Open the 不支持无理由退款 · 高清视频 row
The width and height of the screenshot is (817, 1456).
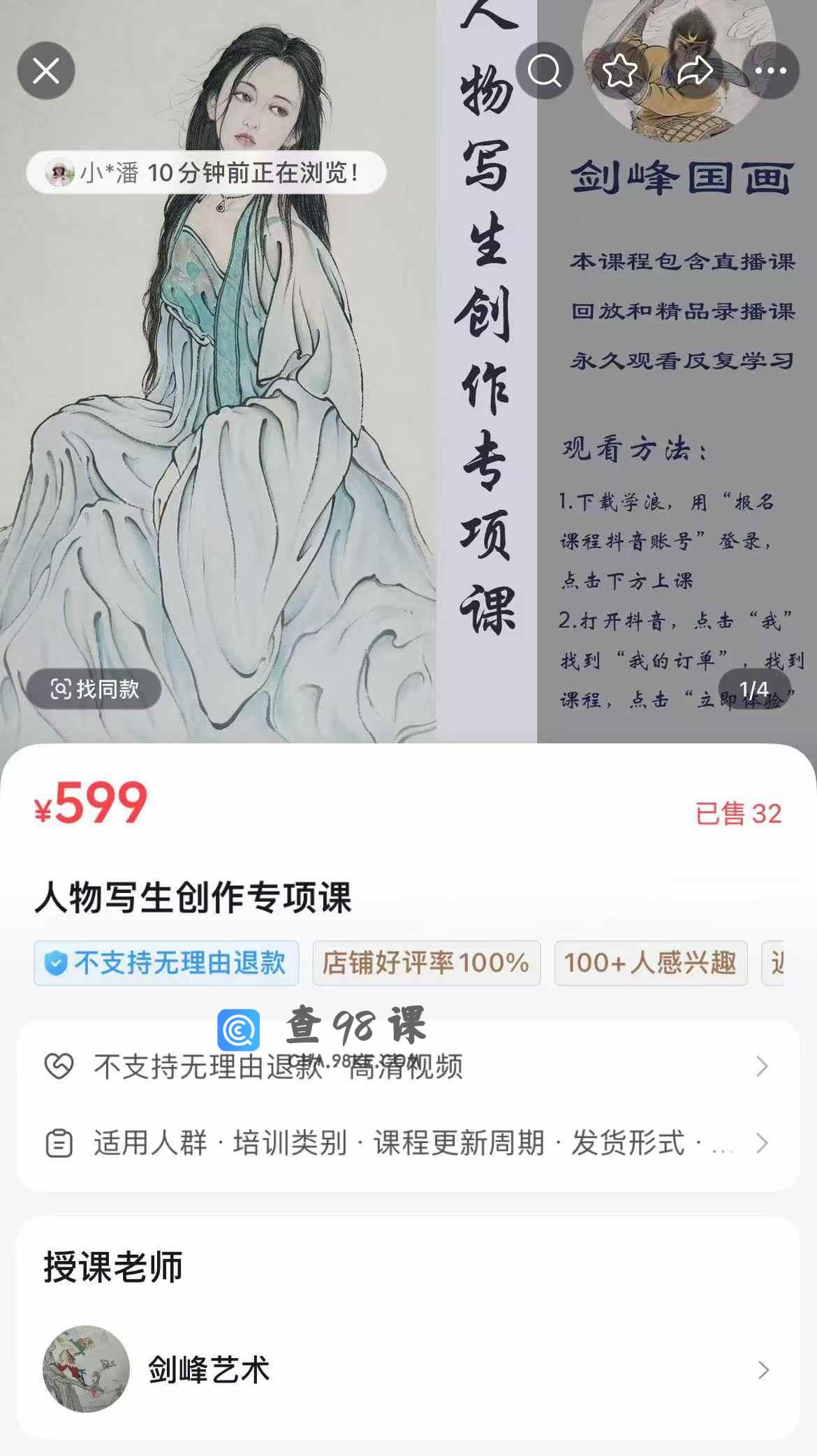coord(408,1067)
